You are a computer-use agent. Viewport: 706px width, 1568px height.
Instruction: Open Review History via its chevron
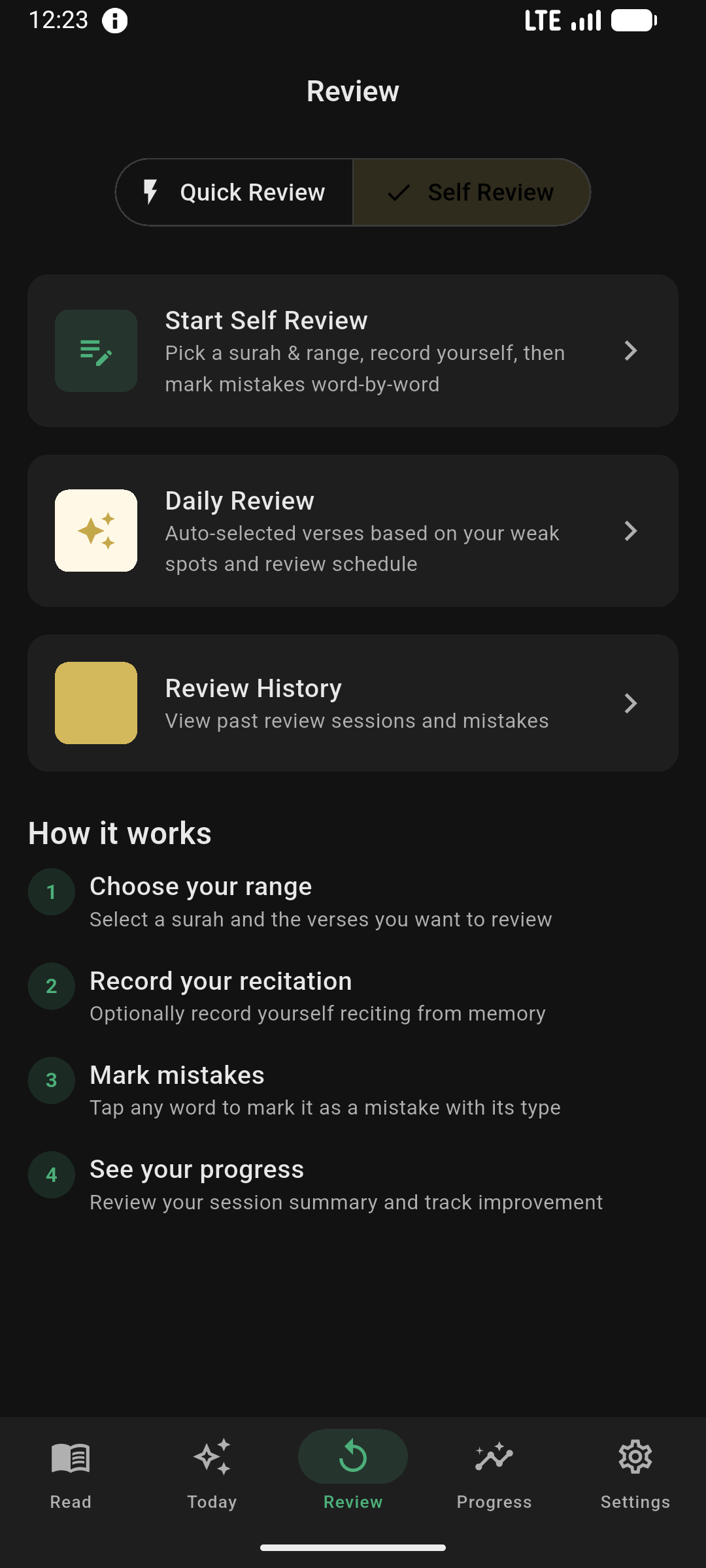(x=631, y=703)
